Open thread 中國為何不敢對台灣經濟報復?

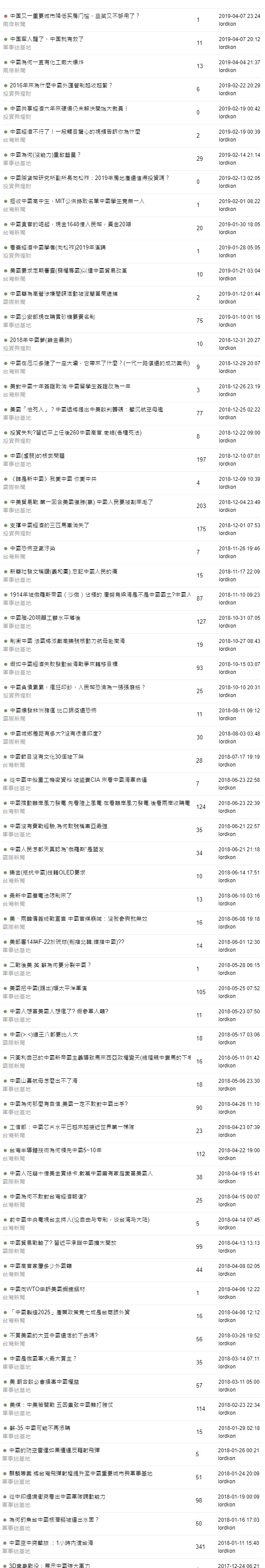click(x=48, y=1196)
